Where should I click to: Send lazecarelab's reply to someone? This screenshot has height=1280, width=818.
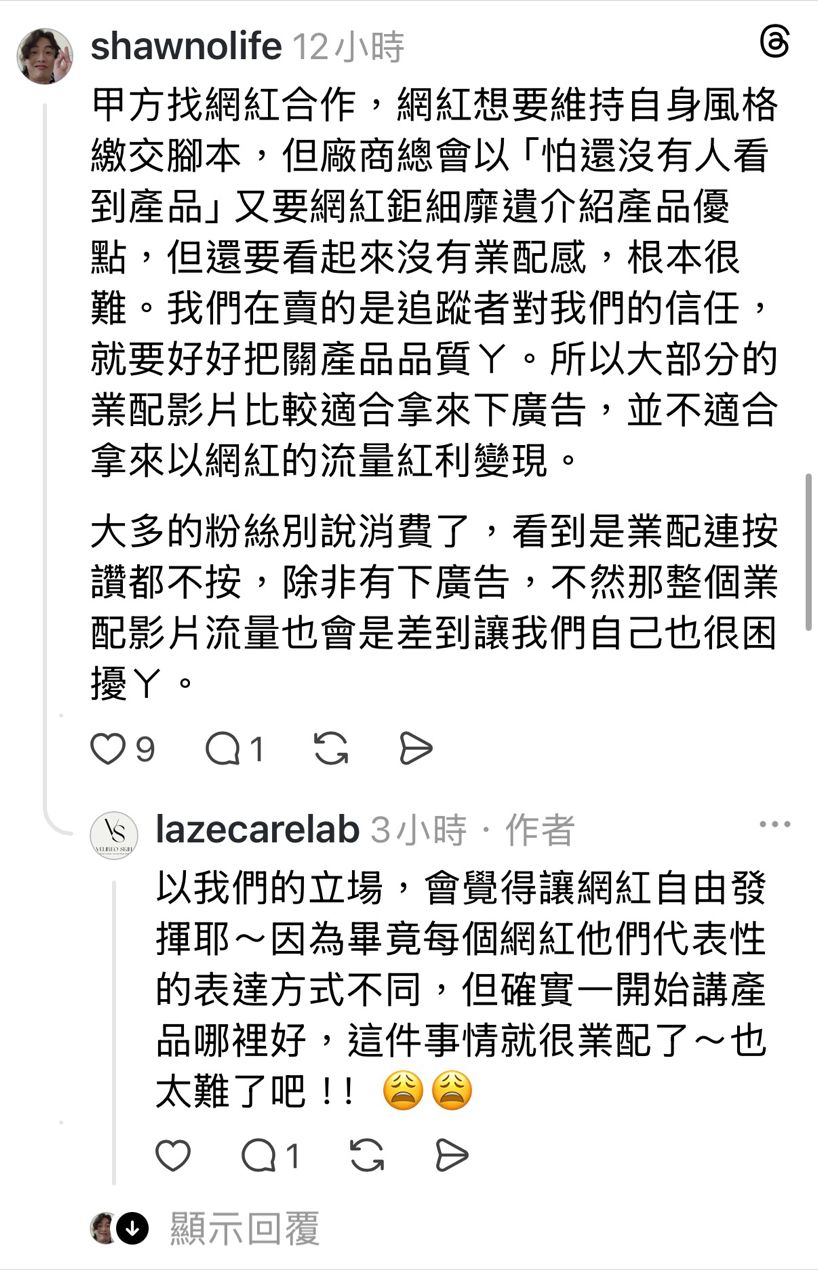pos(451,1156)
